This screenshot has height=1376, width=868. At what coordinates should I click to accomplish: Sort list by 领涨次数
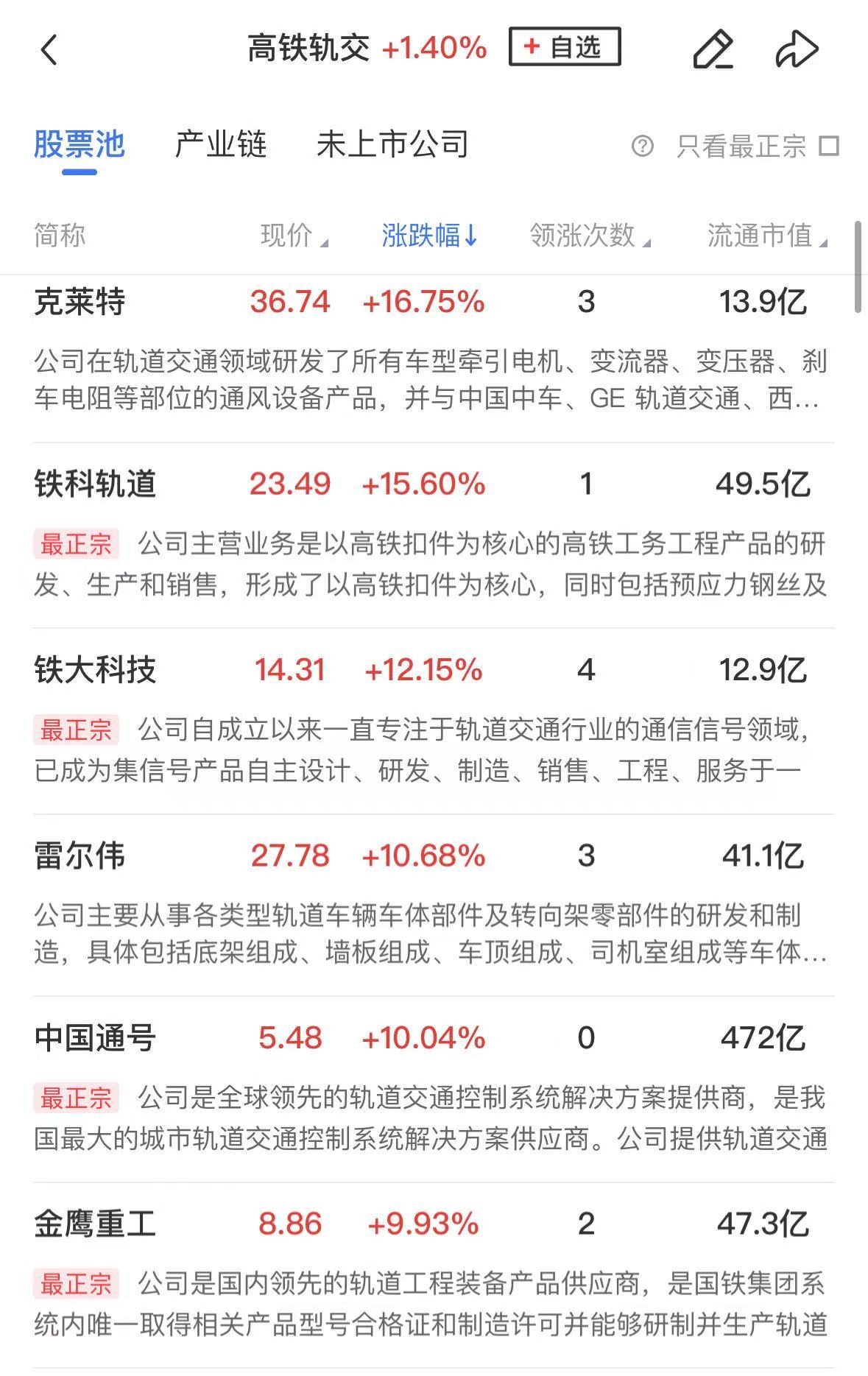(589, 236)
